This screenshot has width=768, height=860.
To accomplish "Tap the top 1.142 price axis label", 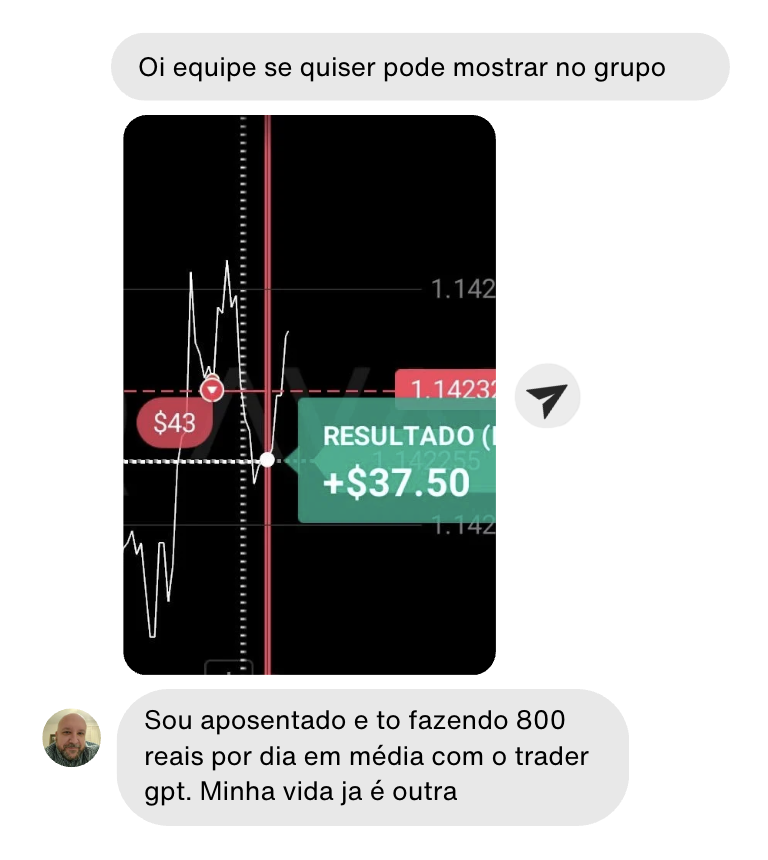I will click(x=462, y=288).
